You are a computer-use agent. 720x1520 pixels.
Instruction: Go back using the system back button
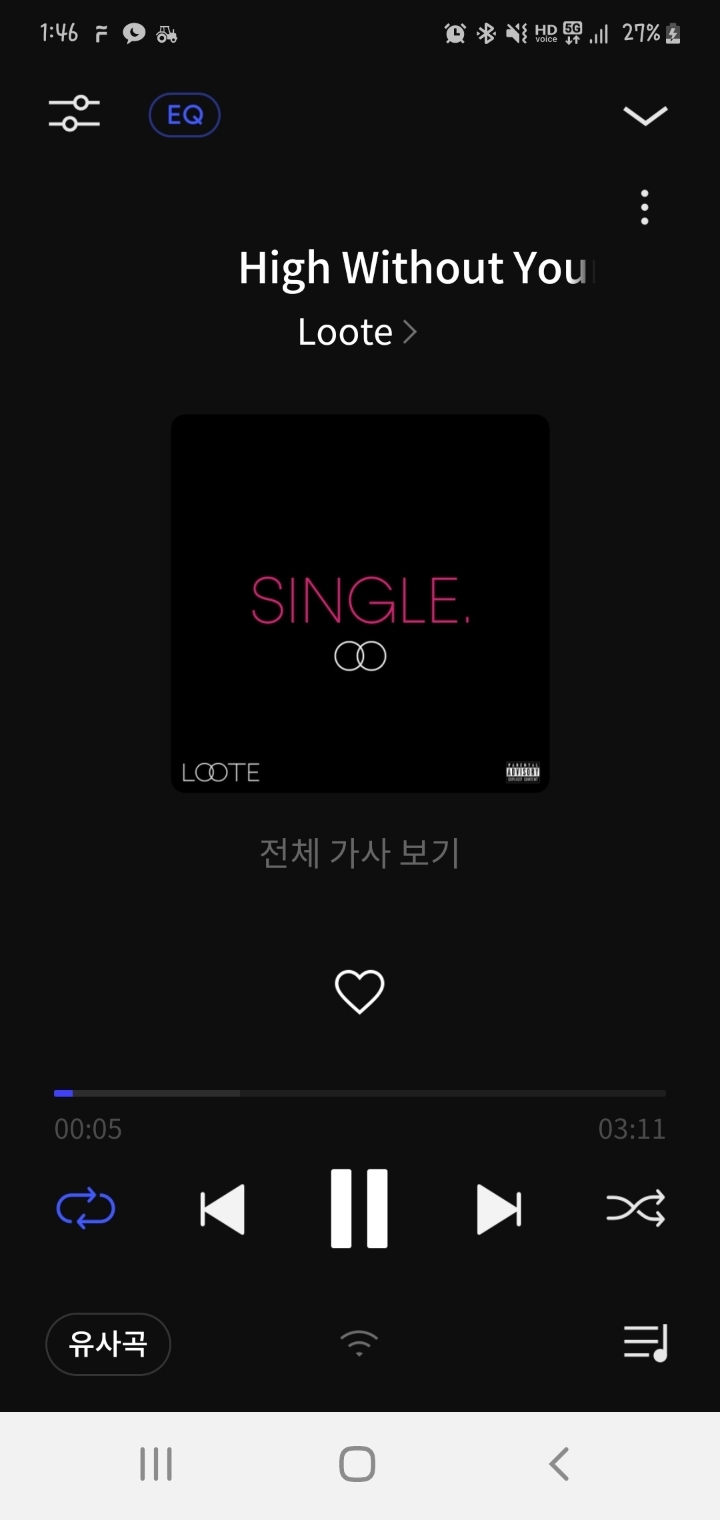(559, 1464)
